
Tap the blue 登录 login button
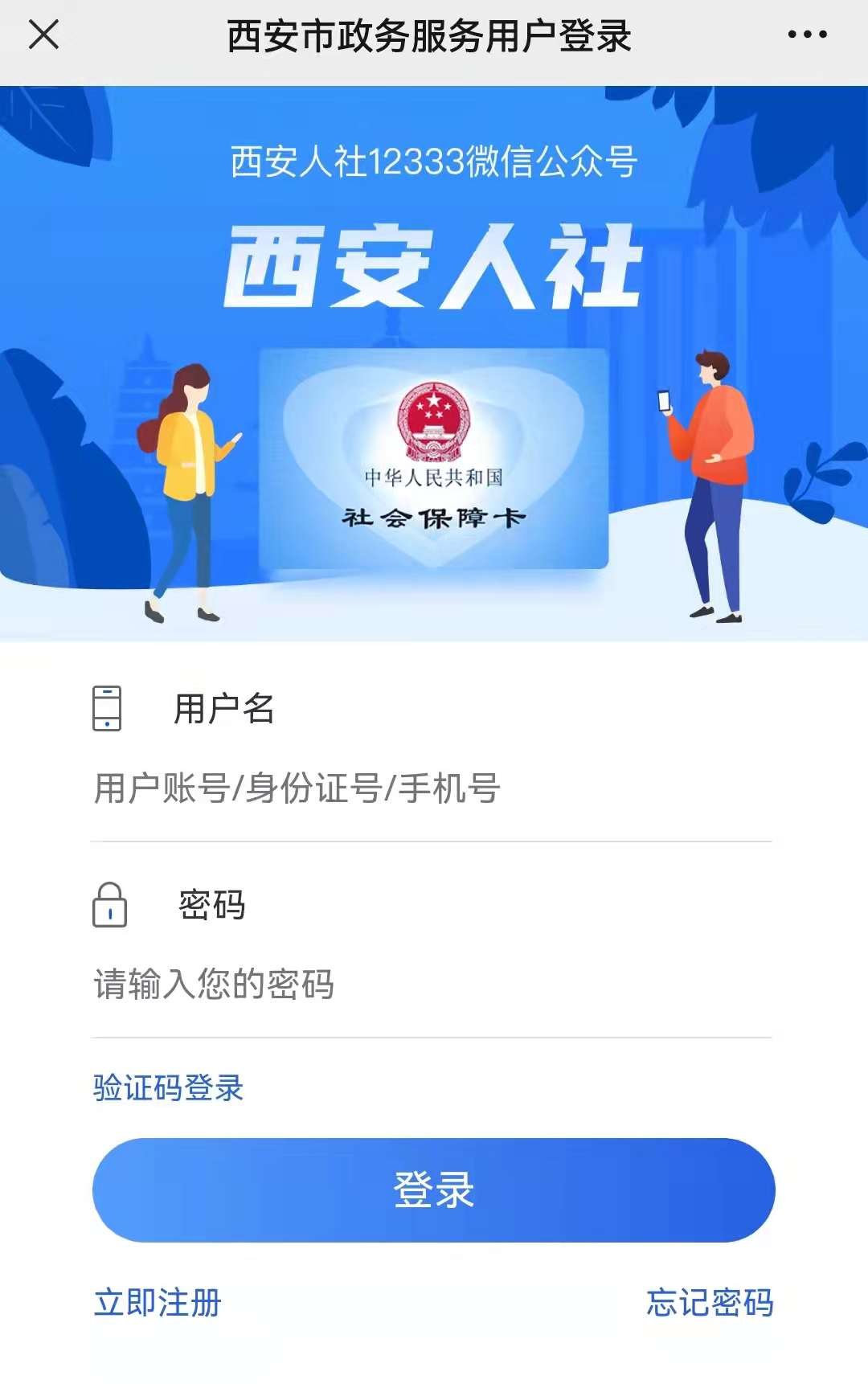click(x=434, y=1190)
